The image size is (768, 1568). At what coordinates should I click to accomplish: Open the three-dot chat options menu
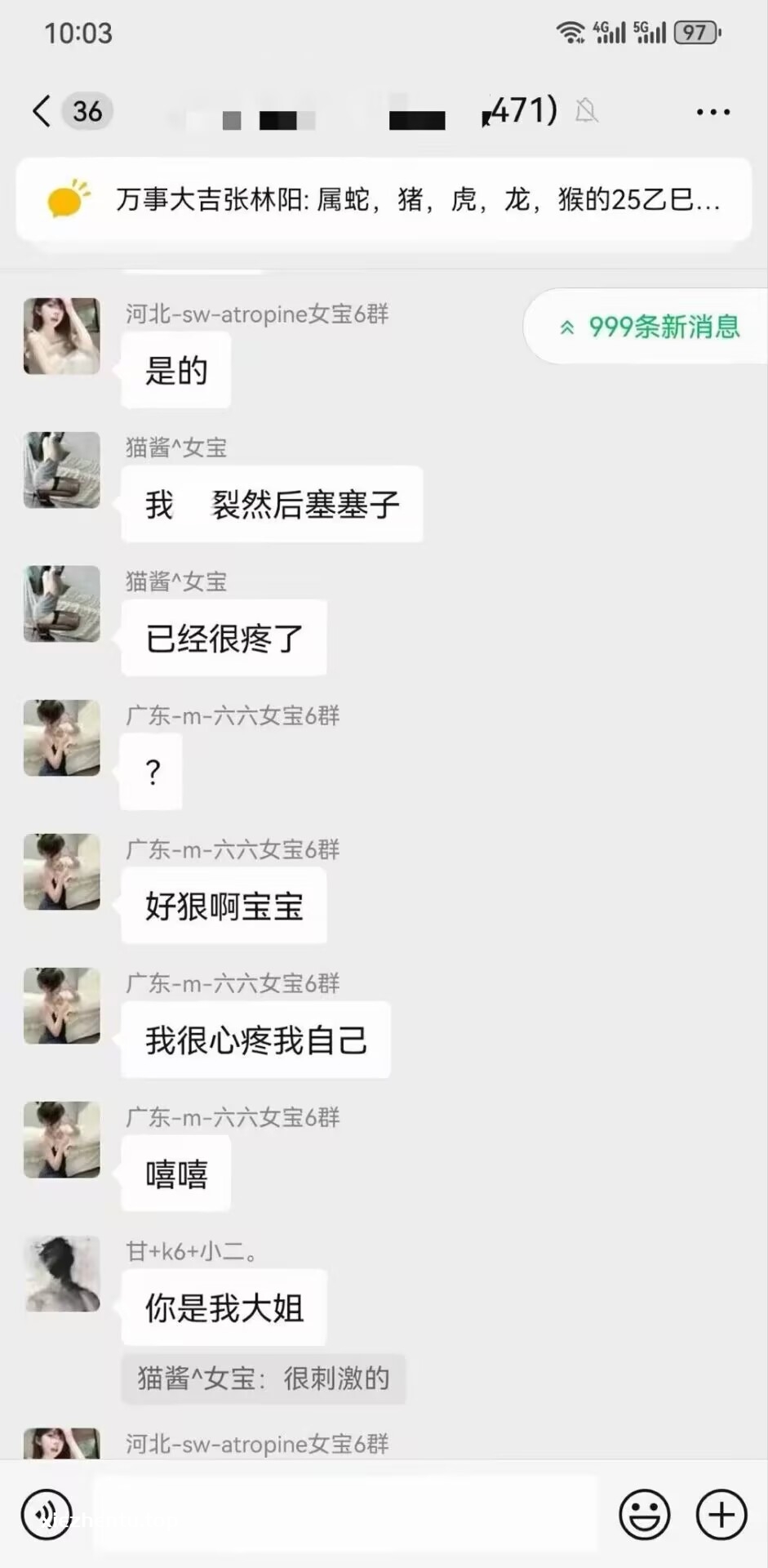pyautogui.click(x=712, y=110)
